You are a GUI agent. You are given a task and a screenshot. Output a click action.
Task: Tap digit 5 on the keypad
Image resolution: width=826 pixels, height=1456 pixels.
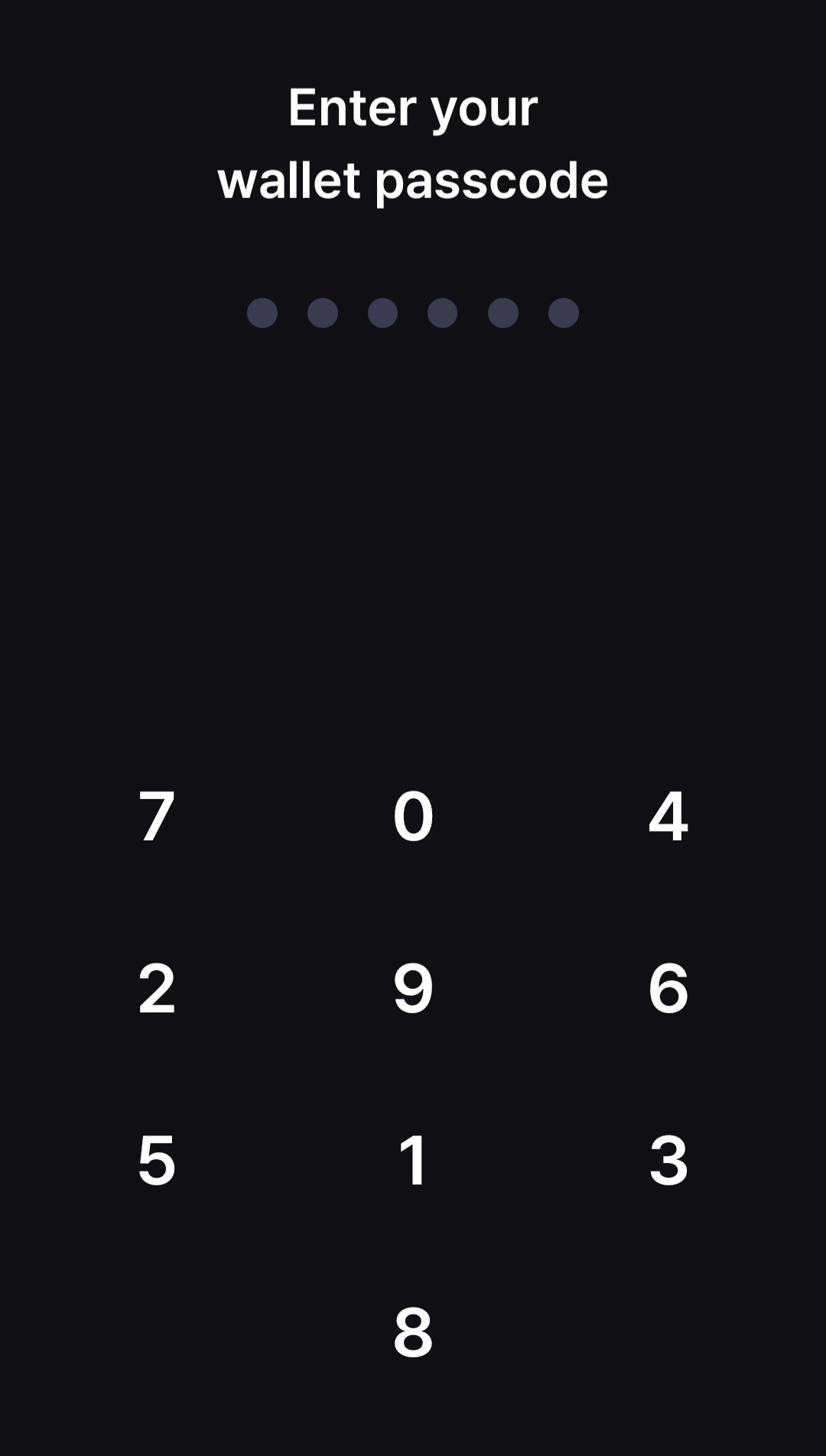pos(157,1161)
